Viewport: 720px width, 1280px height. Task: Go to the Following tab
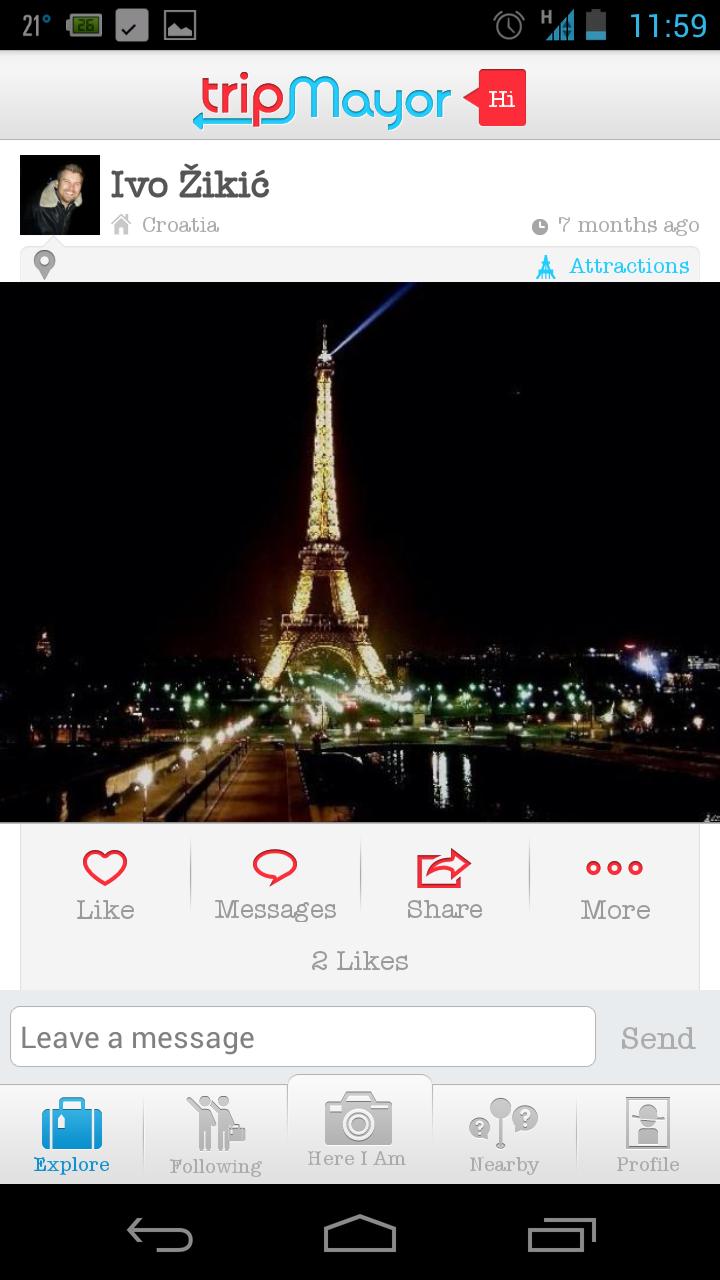click(x=215, y=1136)
